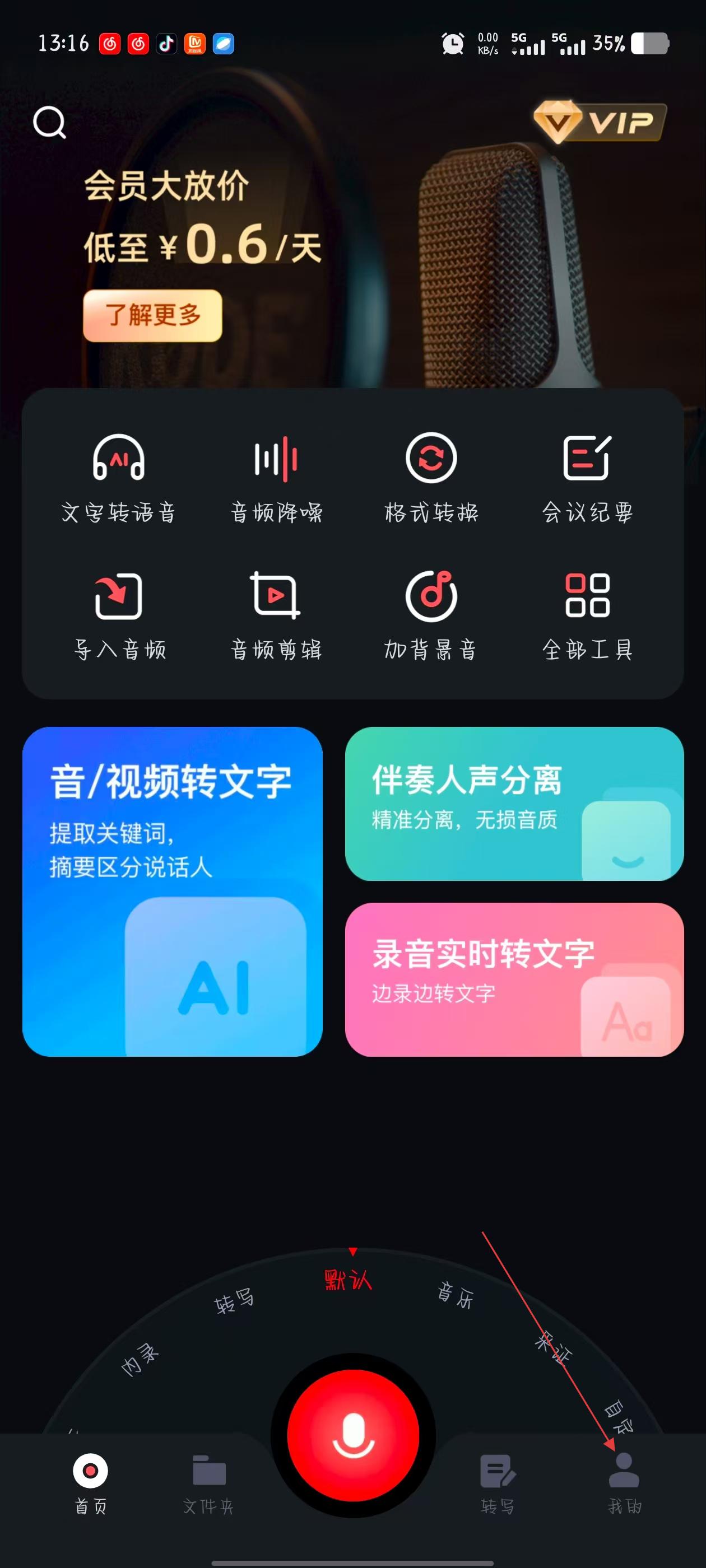706x1568 pixels.
Task: Start recording with the red microphone button
Action: (x=352, y=1435)
